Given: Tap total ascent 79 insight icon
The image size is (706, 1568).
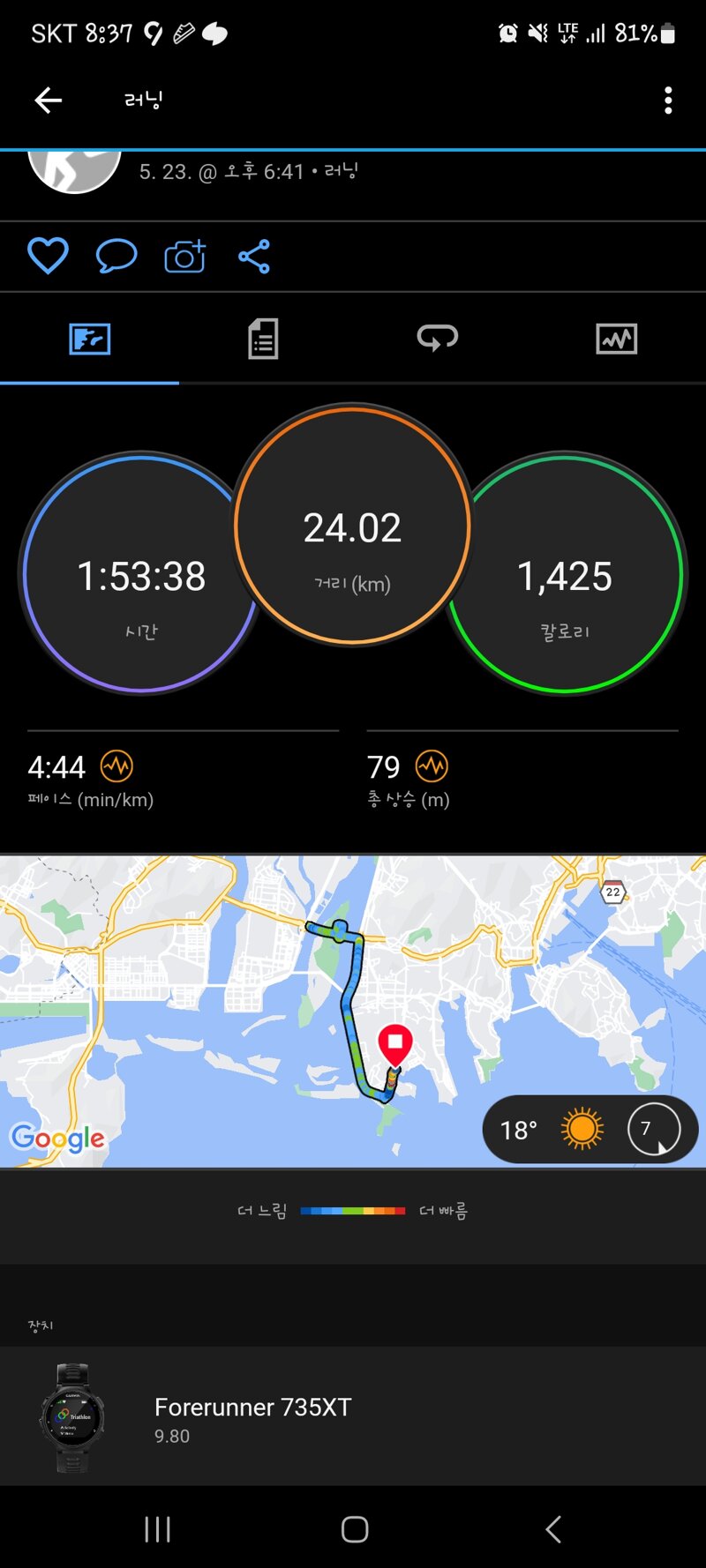Looking at the screenshot, I should pos(432,766).
